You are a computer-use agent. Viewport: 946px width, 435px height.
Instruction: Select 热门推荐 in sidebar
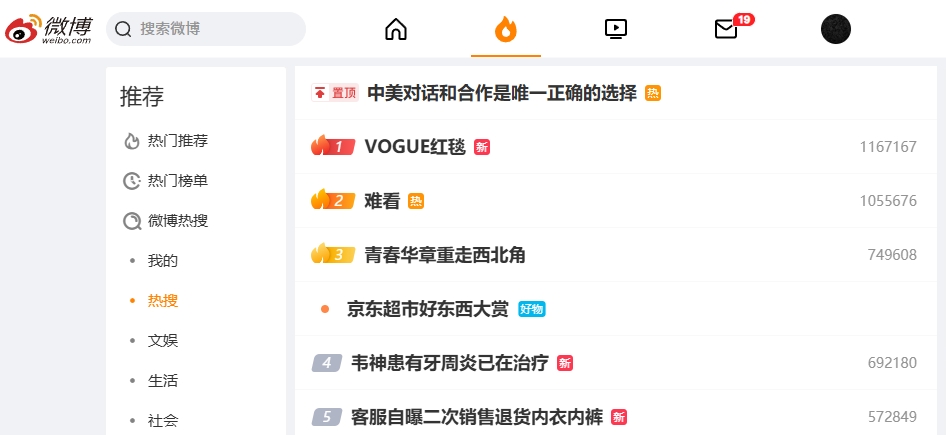click(x=177, y=141)
